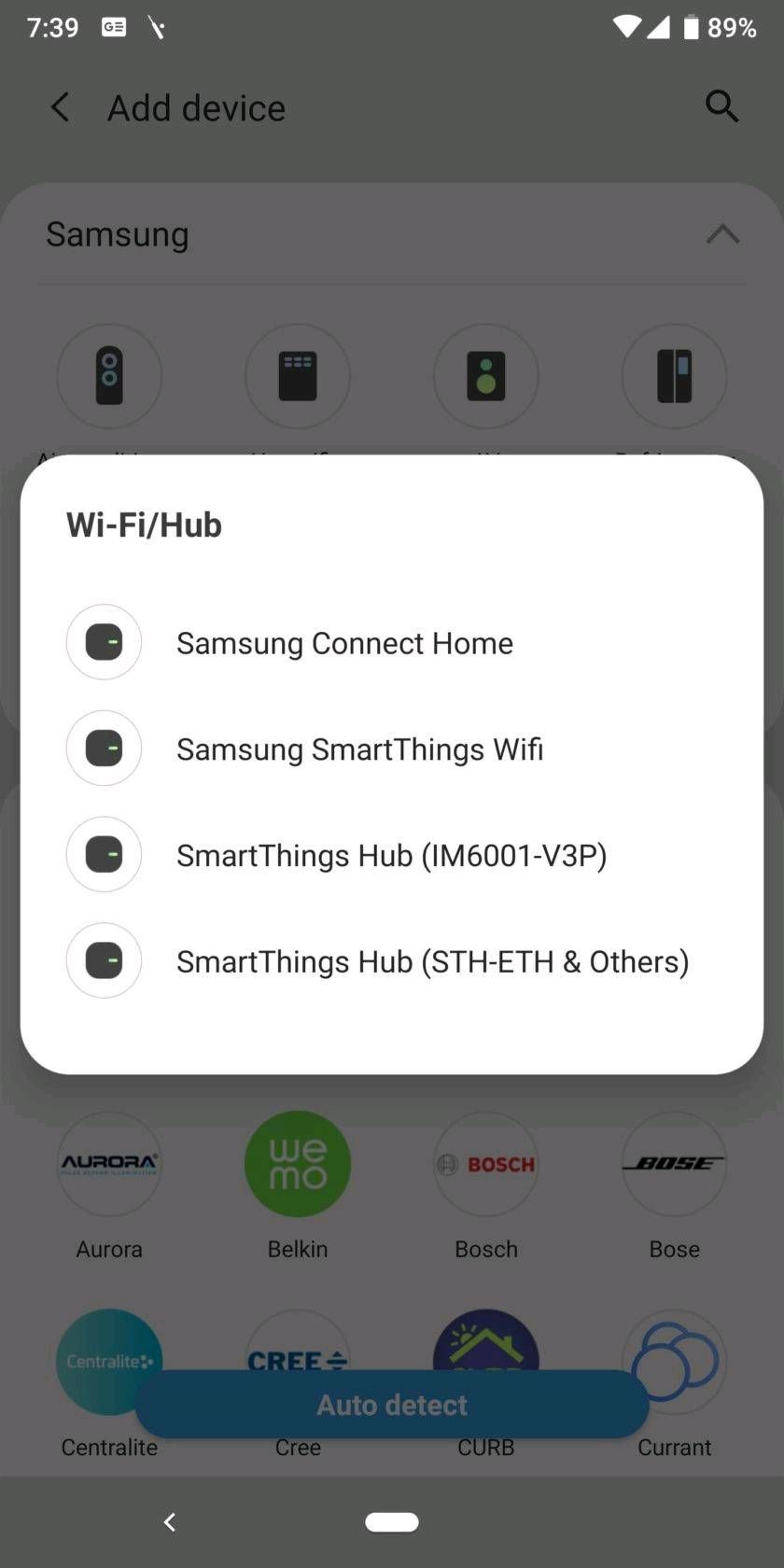This screenshot has height=1568, width=784.
Task: Open the Aurora brand icon
Action: [108, 1163]
